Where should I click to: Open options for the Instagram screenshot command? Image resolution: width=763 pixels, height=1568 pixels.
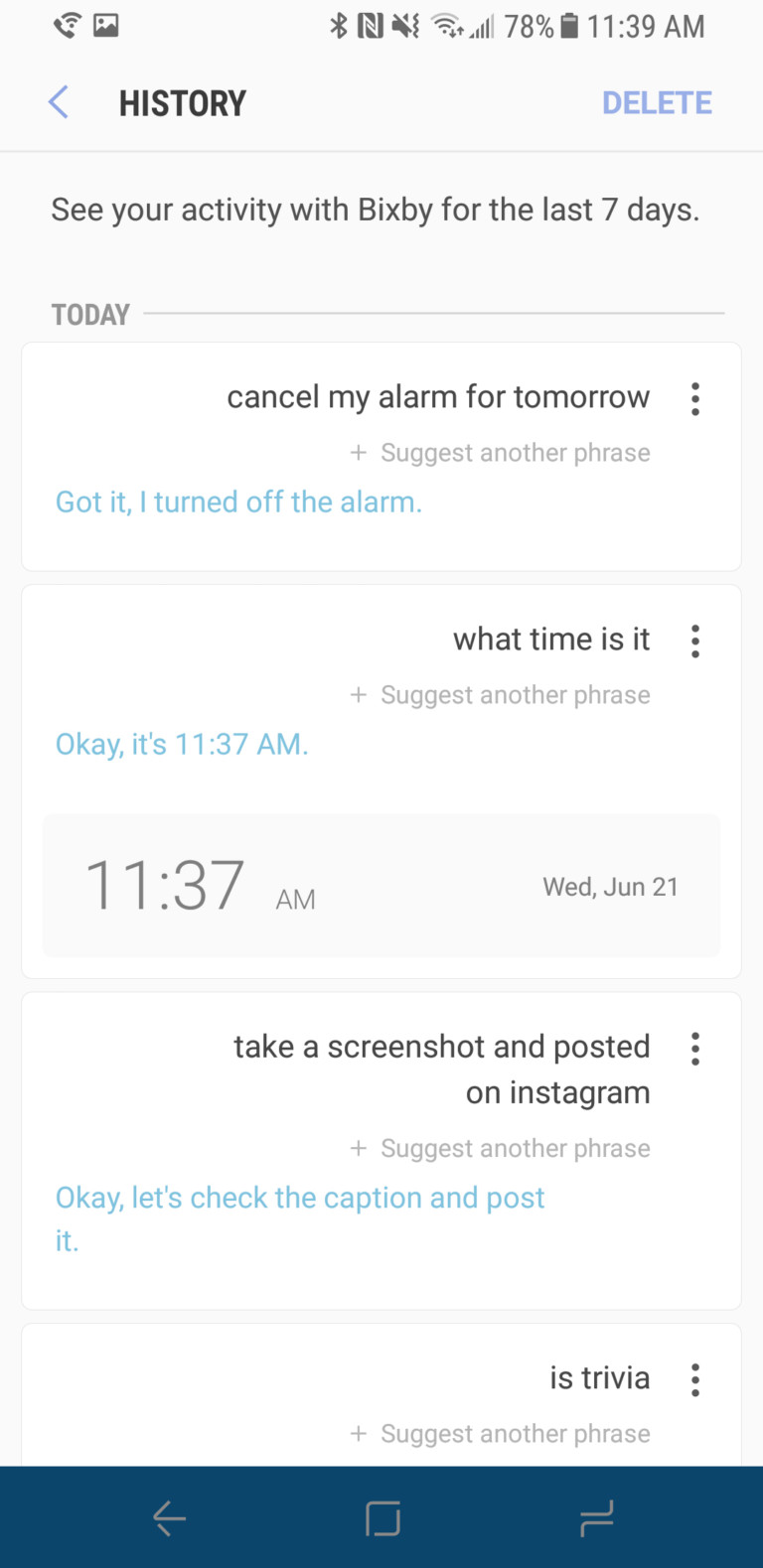695,1049
